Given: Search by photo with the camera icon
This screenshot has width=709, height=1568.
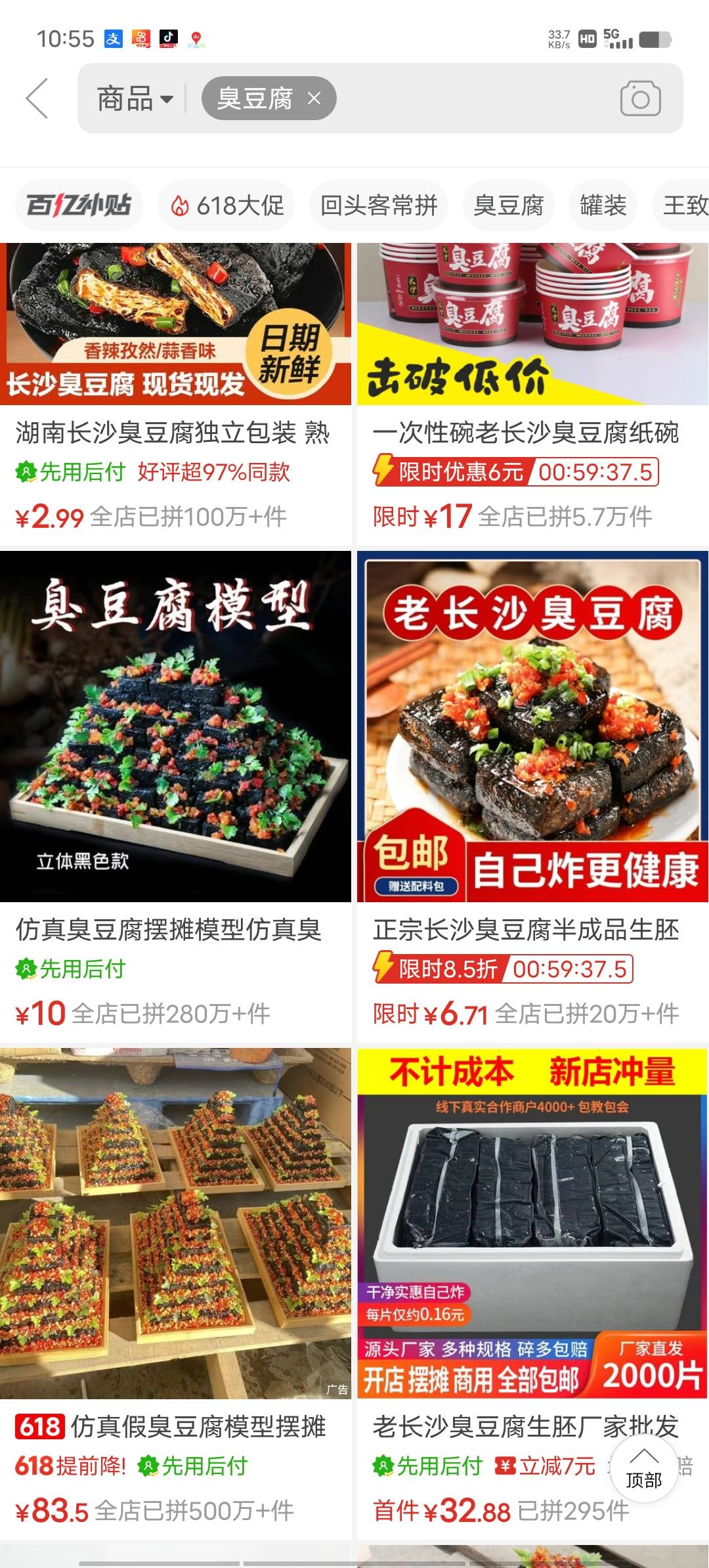Looking at the screenshot, I should tap(640, 98).
